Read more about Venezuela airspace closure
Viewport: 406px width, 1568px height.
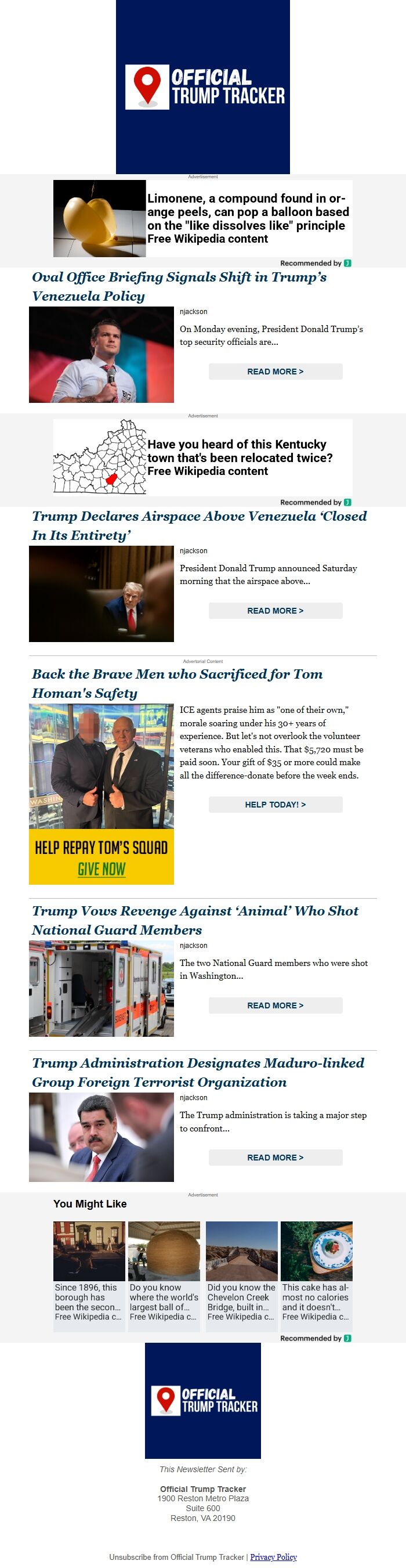pos(275,611)
